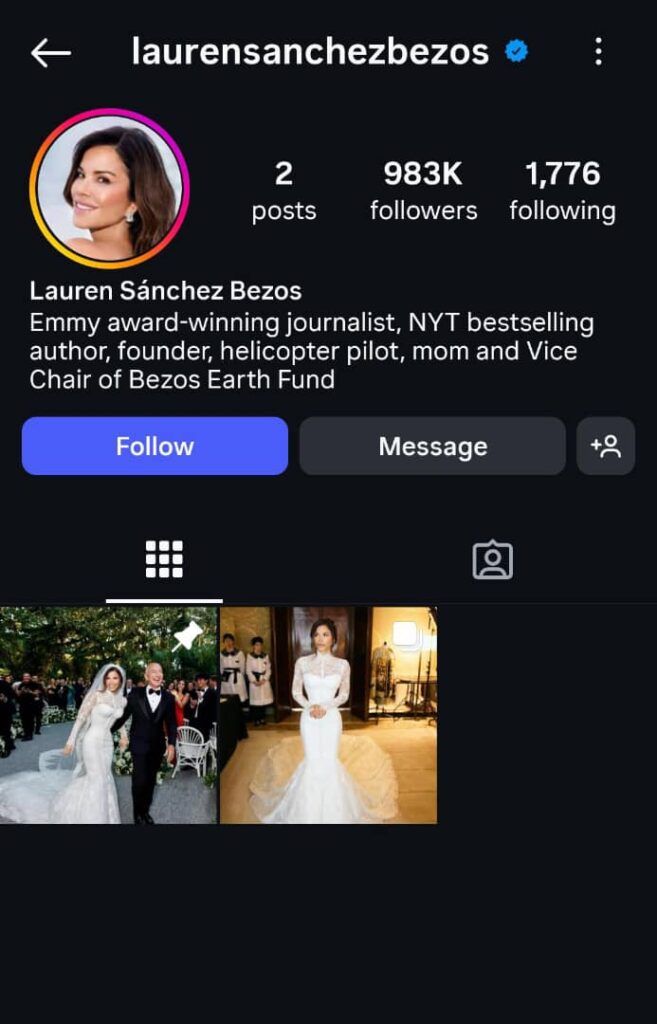Go back using the arrow icon
Screen dimensions: 657x1024
tap(50, 53)
